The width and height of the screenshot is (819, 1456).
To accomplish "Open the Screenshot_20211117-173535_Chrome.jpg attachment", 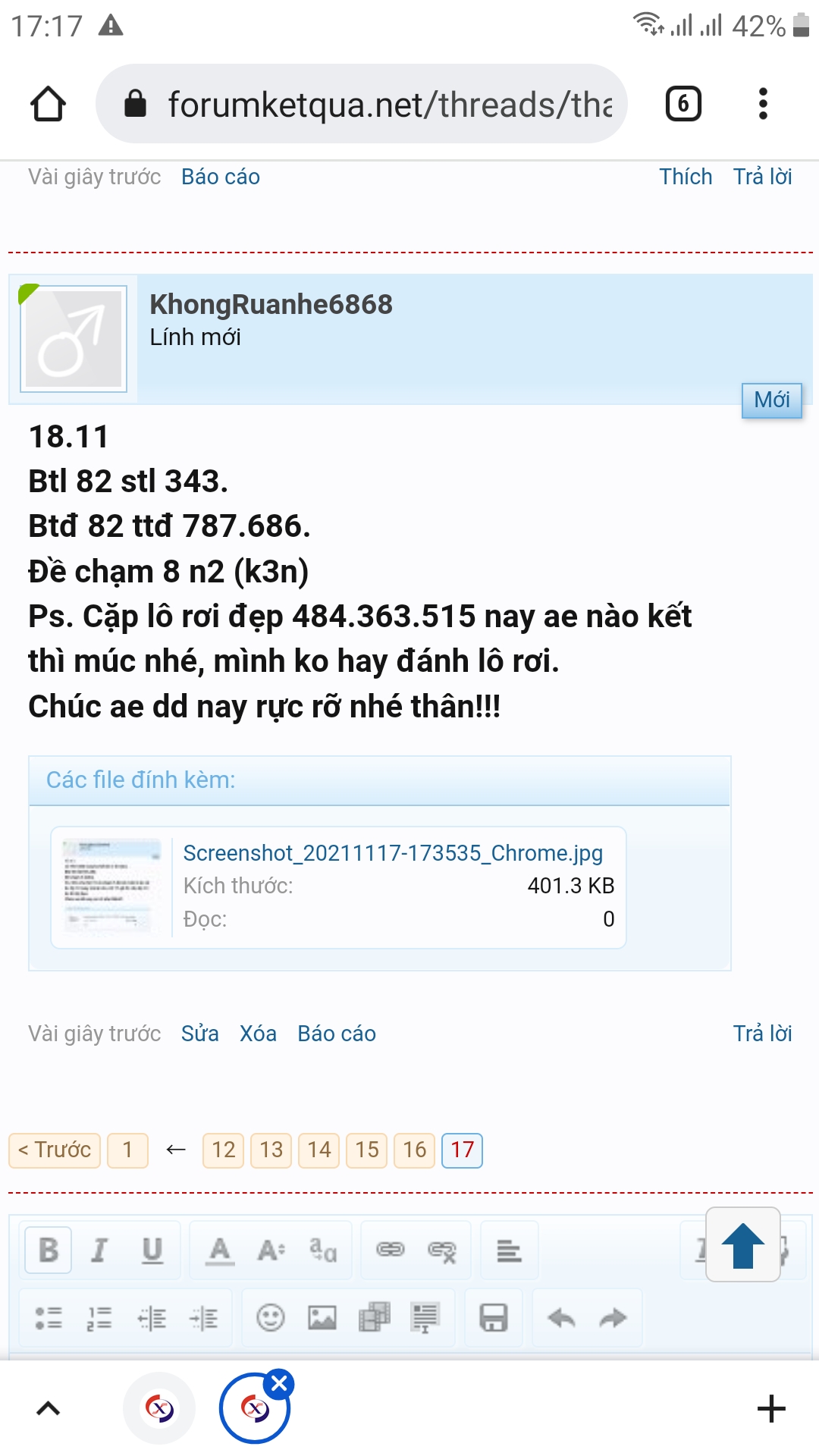I will click(x=393, y=853).
